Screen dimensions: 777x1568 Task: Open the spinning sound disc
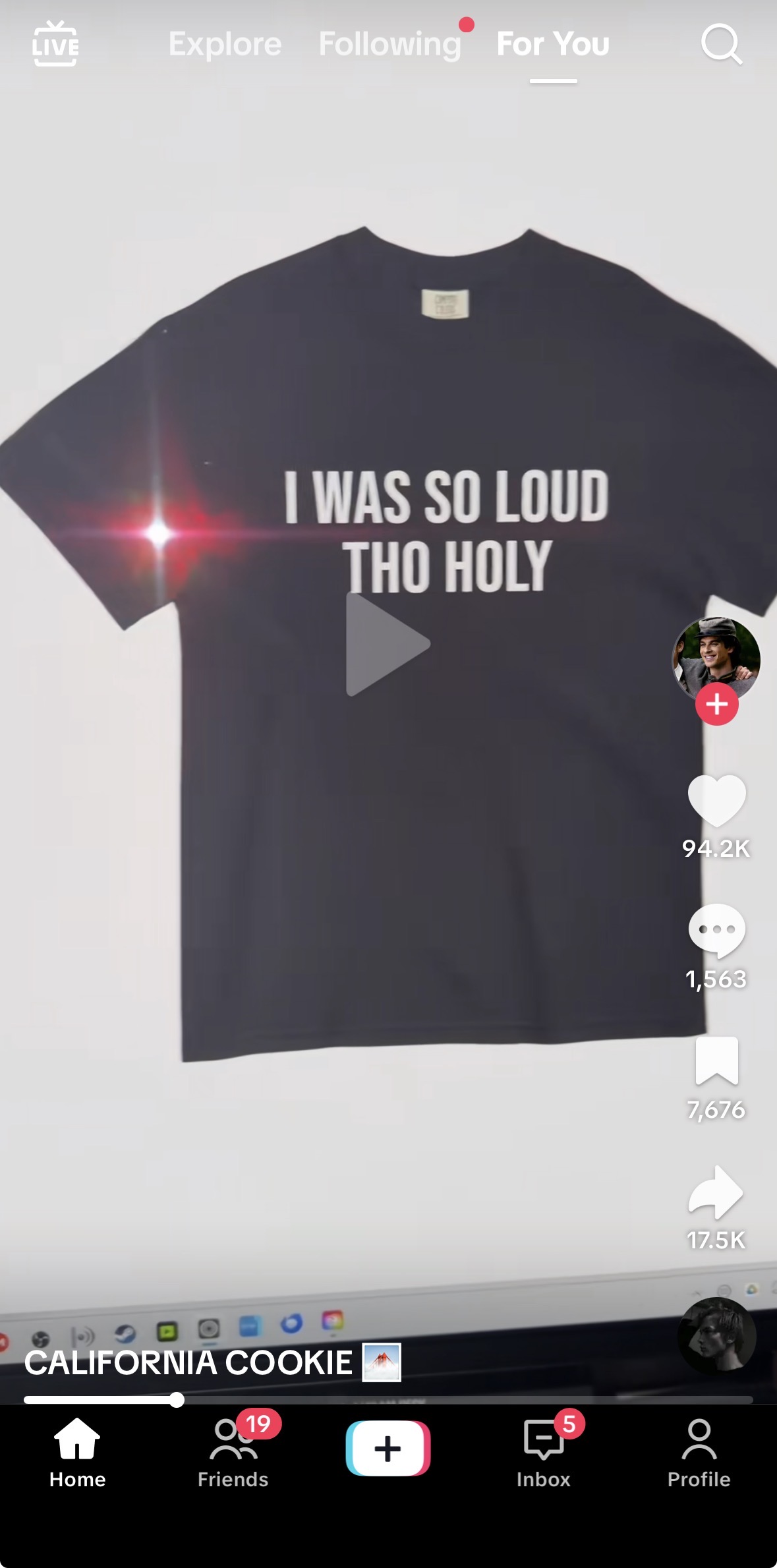coord(716,1335)
